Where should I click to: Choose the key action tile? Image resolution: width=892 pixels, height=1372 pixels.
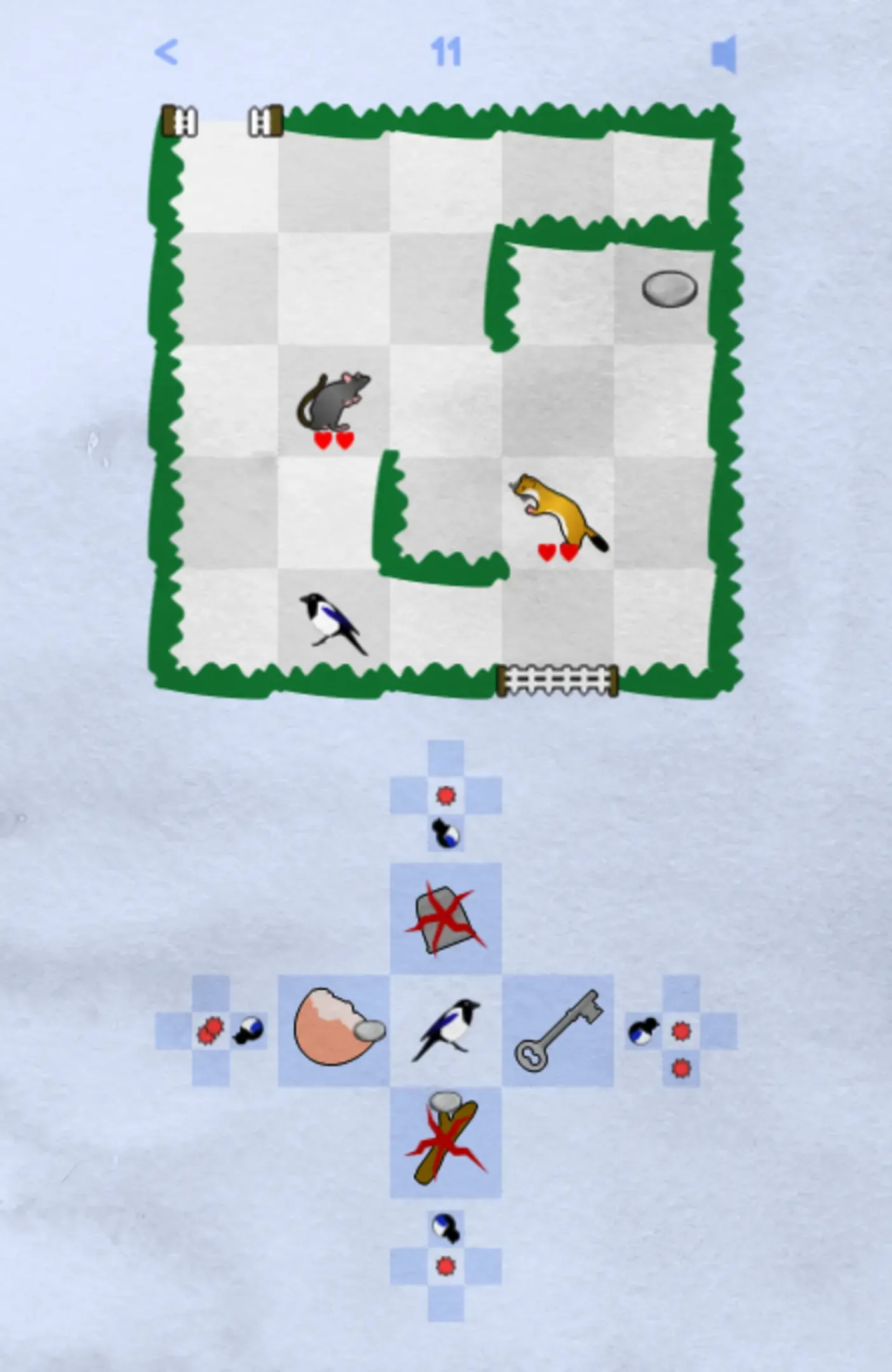[558, 1030]
